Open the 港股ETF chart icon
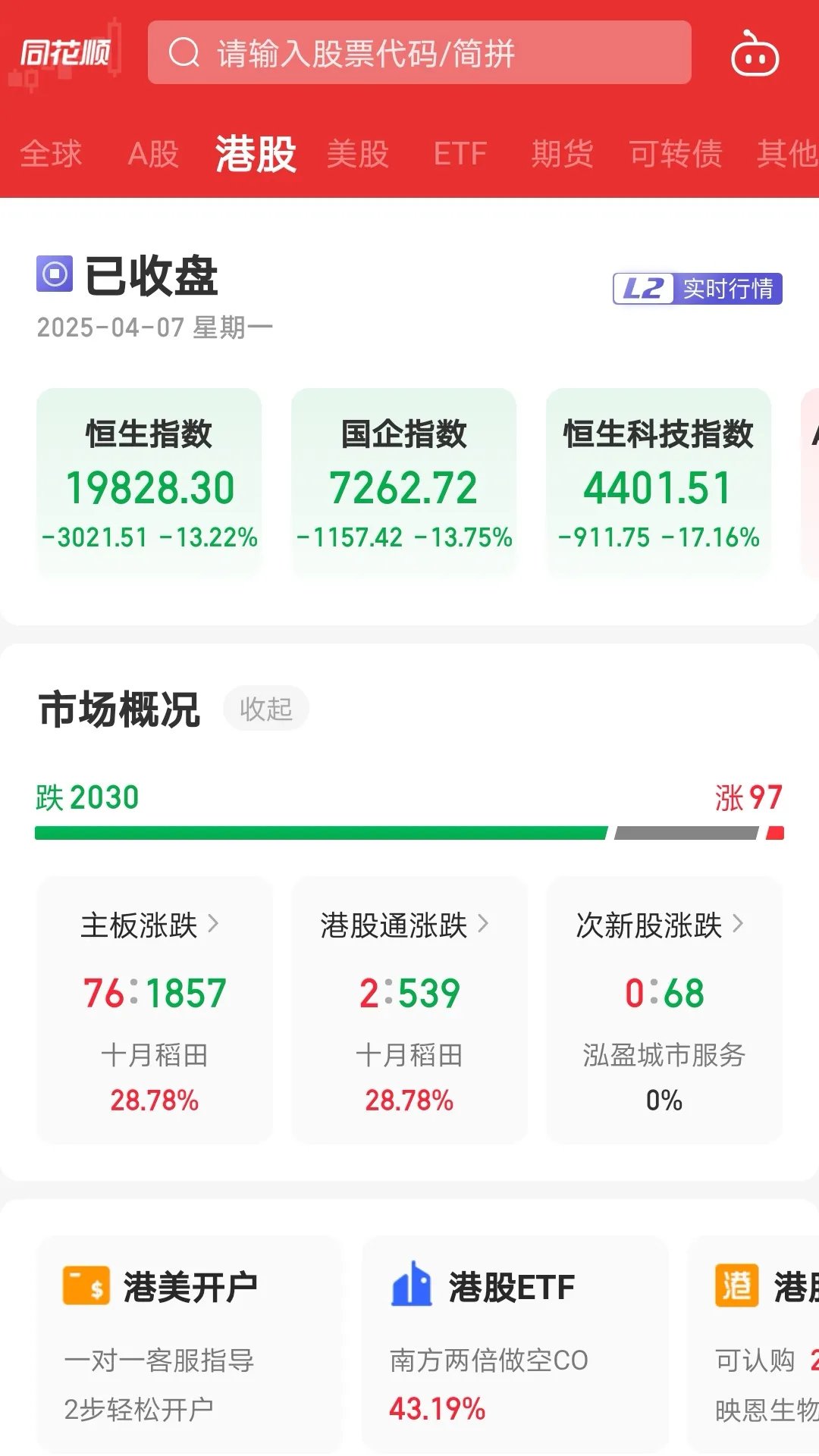Viewport: 819px width, 1456px height. coord(409,1282)
